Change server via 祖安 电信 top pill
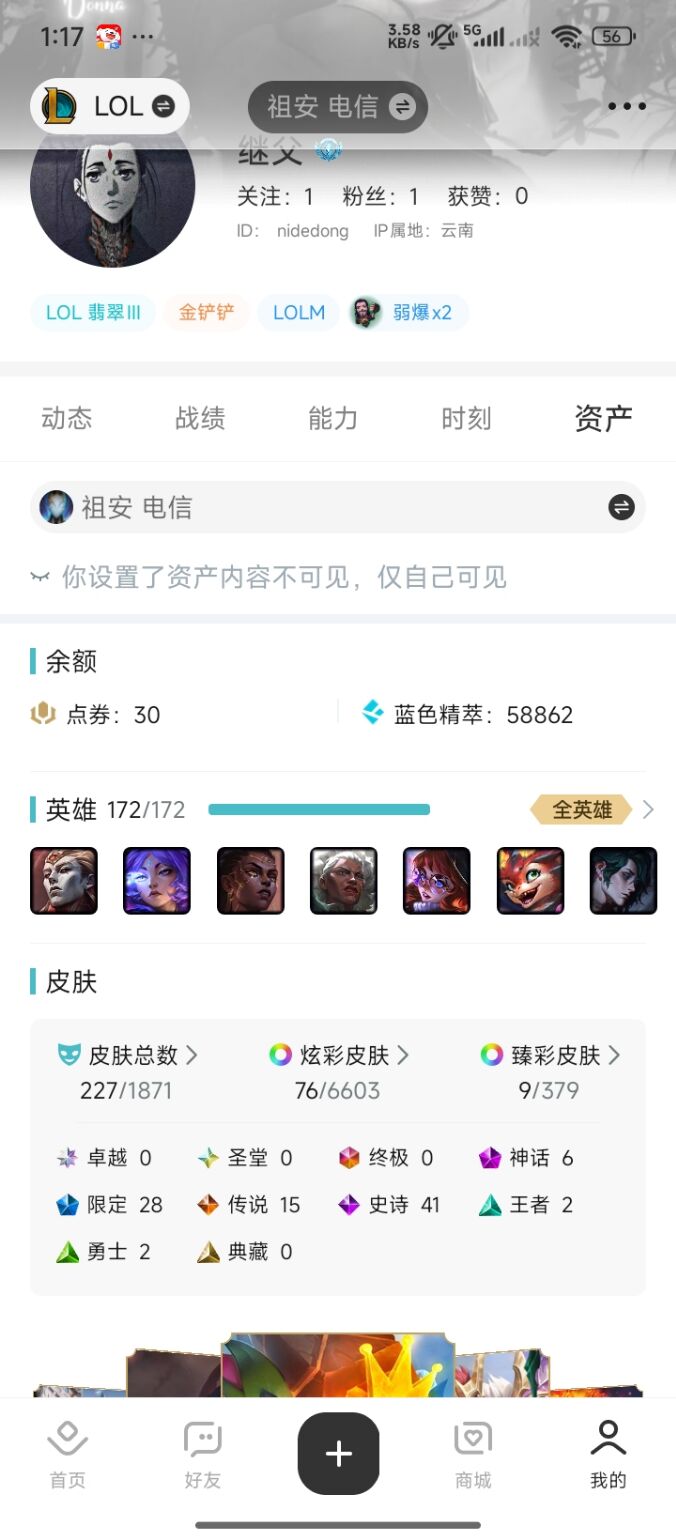This screenshot has width=676, height=1540. (x=338, y=106)
